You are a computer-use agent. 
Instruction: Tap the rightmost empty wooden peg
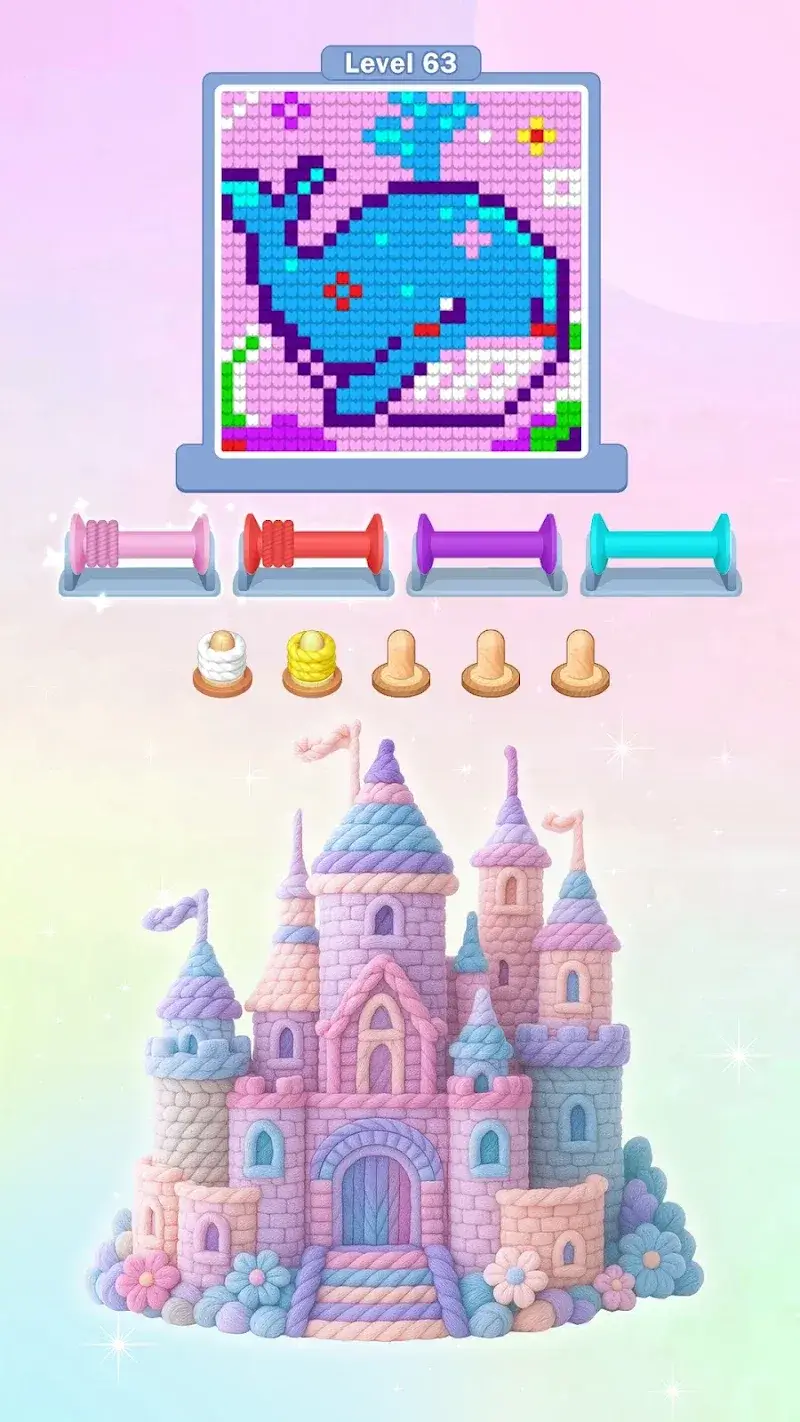[x=580, y=658]
